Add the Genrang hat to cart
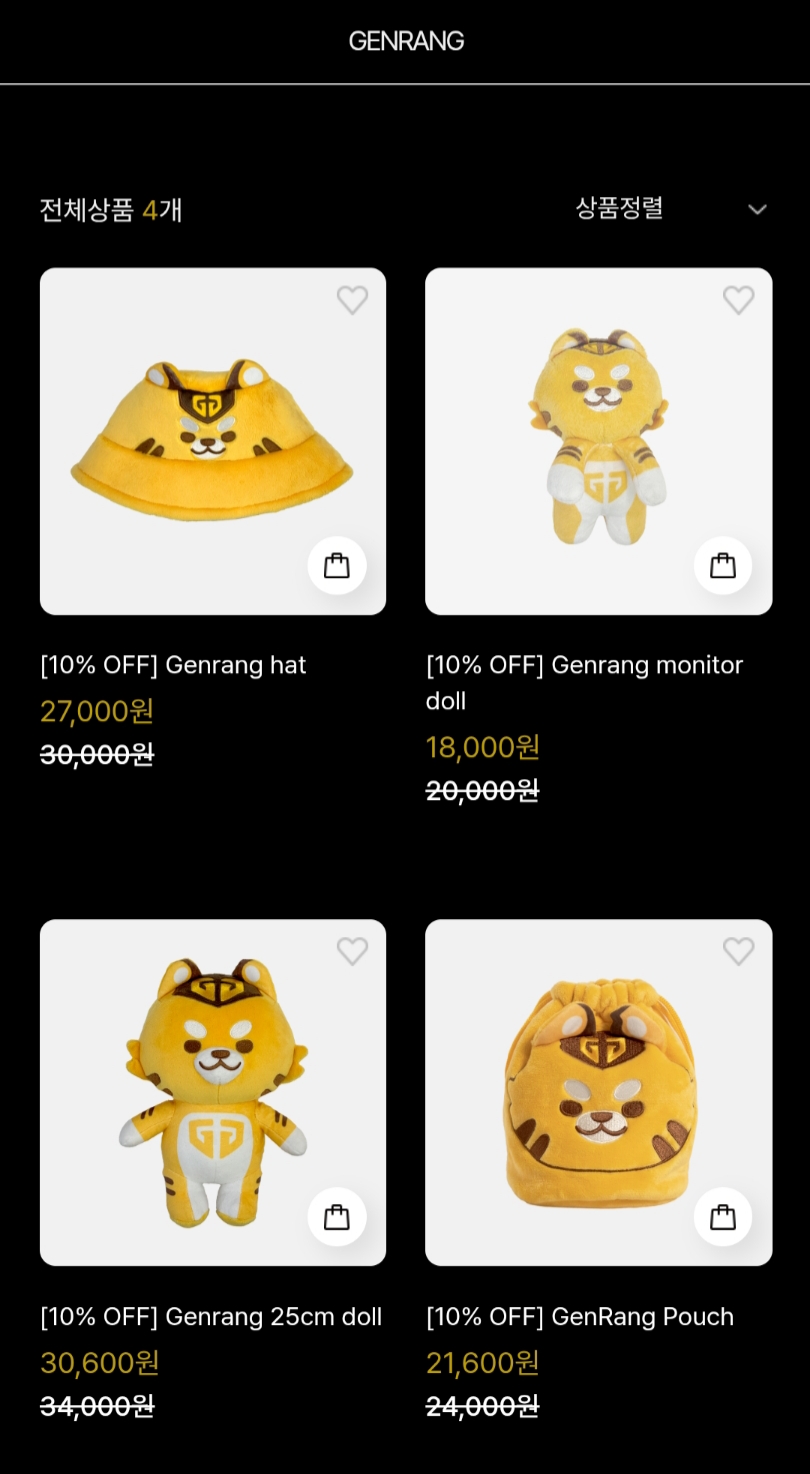Viewport: 810px width, 1474px height. coord(337,565)
